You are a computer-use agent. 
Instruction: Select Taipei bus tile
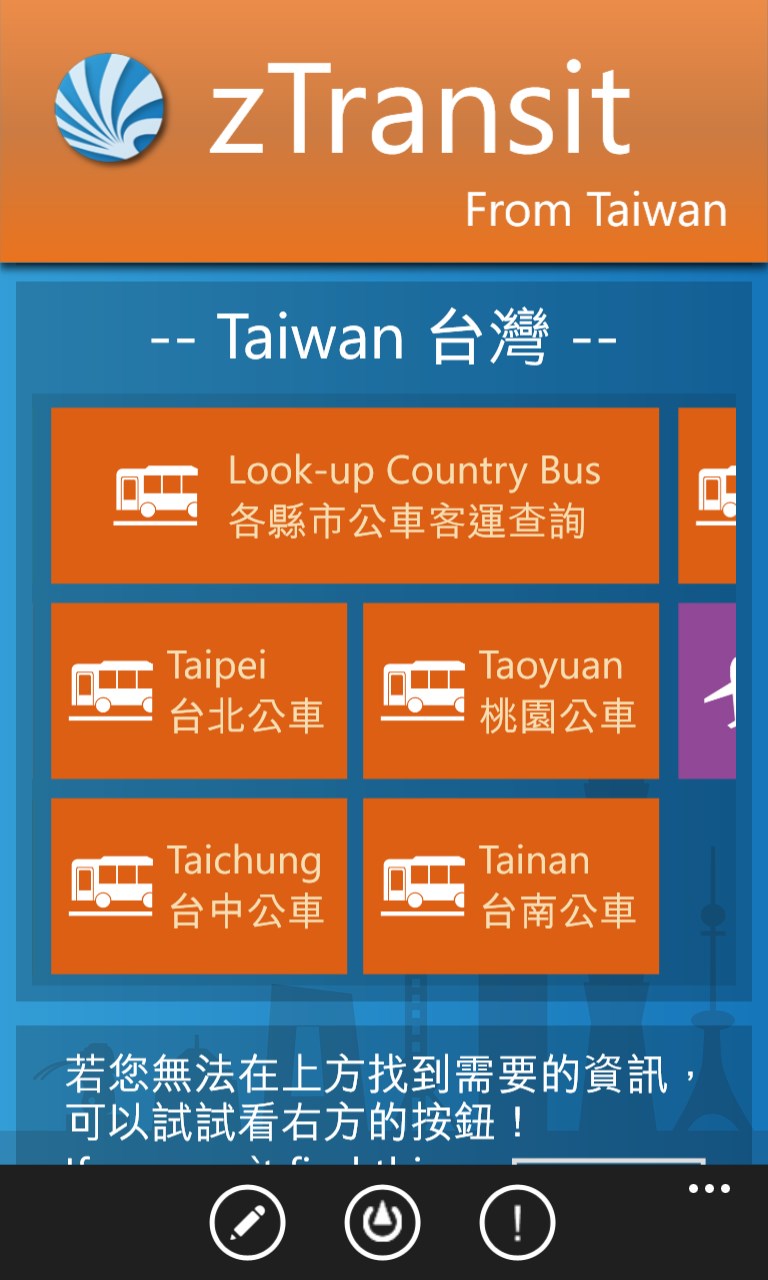pos(199,690)
